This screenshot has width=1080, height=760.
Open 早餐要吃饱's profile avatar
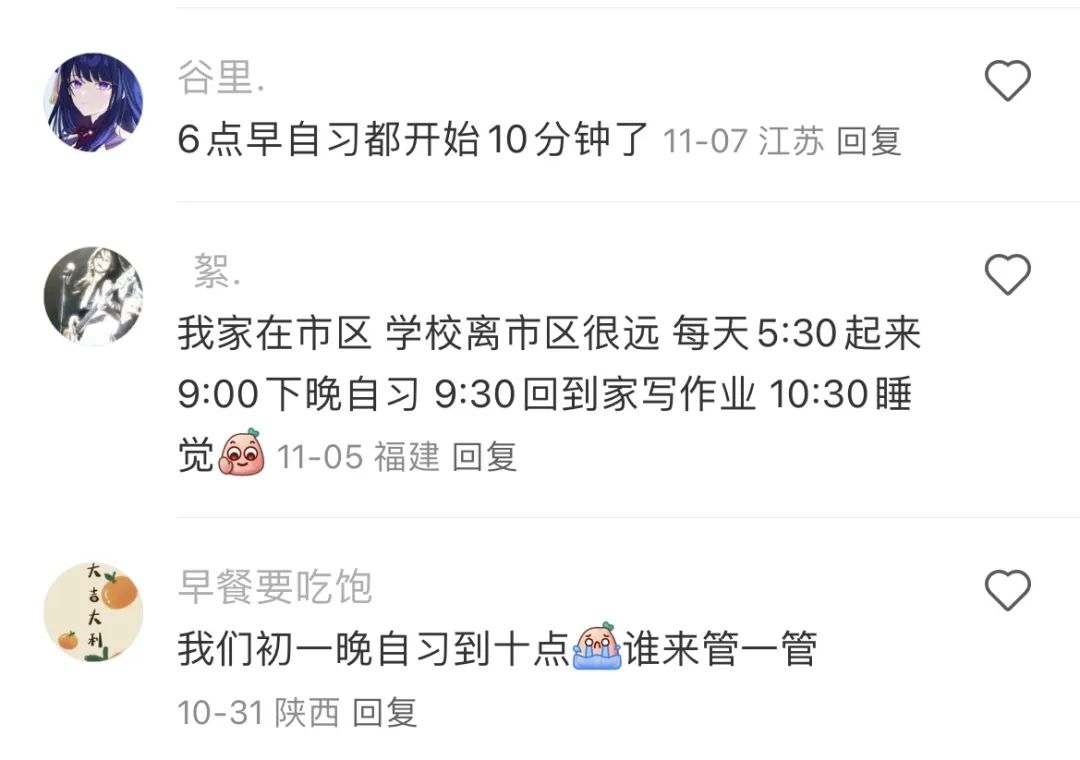click(93, 612)
